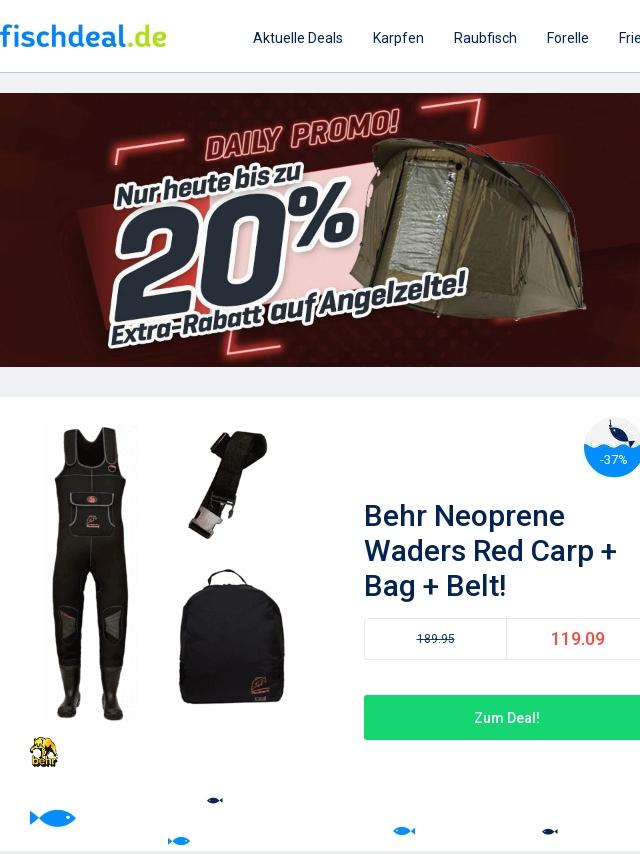The height and width of the screenshot is (854, 640).
Task: Go to Aktuelle Deals
Action: pyautogui.click(x=297, y=38)
